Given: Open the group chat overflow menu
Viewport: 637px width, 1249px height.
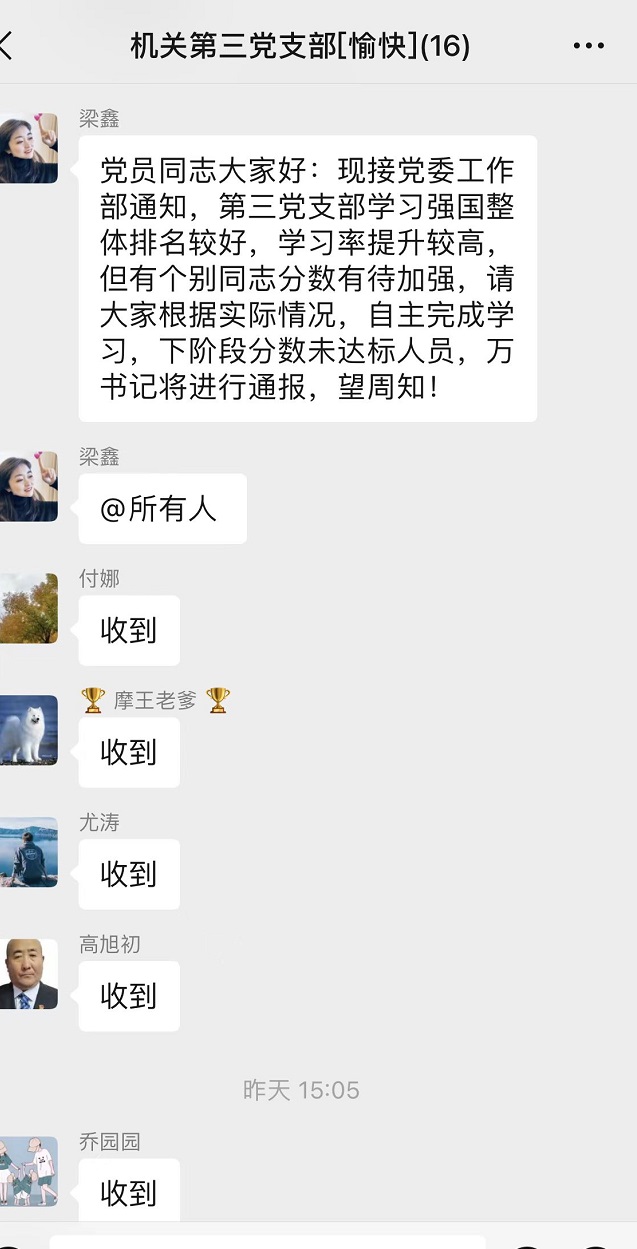Looking at the screenshot, I should coord(588,46).
